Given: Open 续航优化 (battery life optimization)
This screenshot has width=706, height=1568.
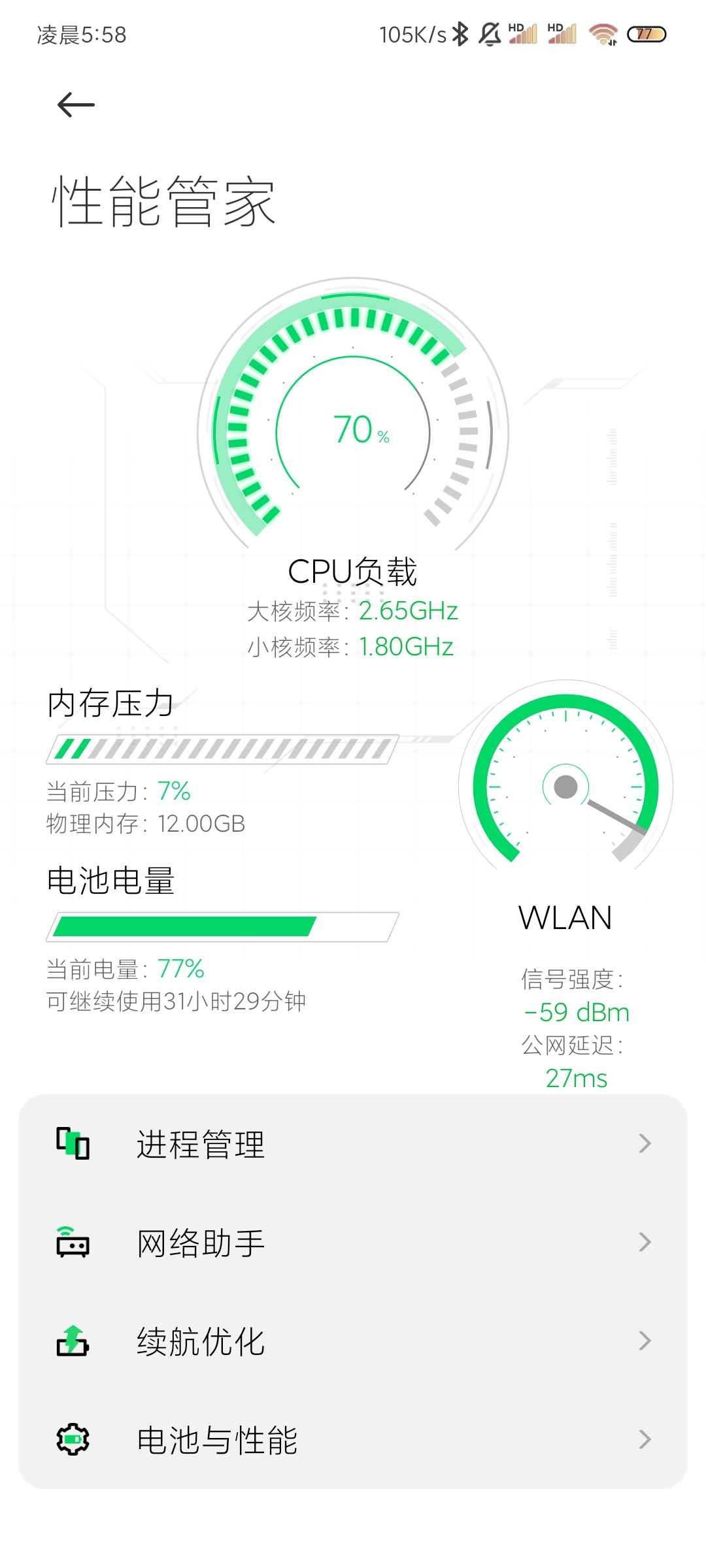Looking at the screenshot, I should click(x=353, y=1341).
